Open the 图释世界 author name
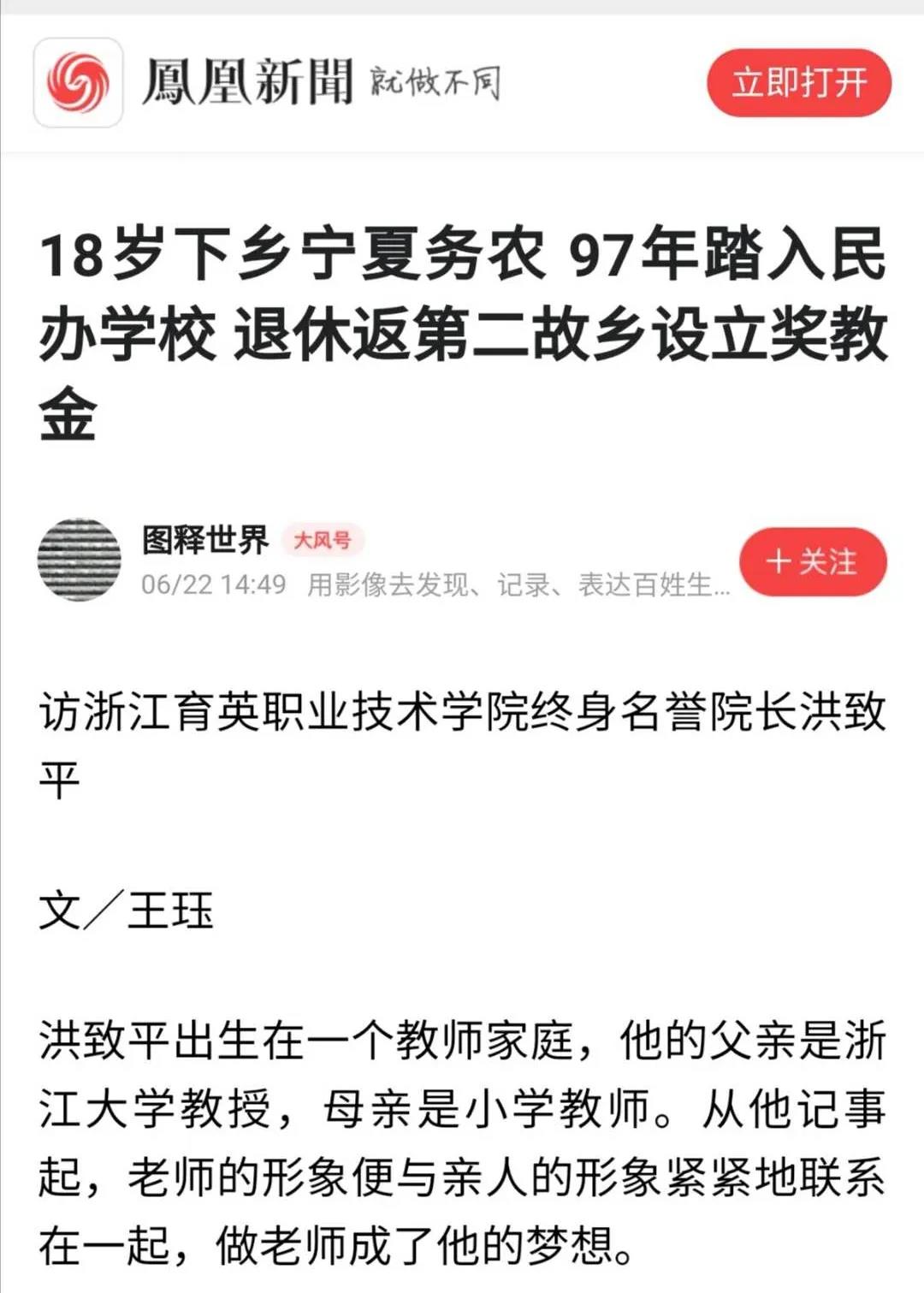The height and width of the screenshot is (1293, 924). pos(205,539)
